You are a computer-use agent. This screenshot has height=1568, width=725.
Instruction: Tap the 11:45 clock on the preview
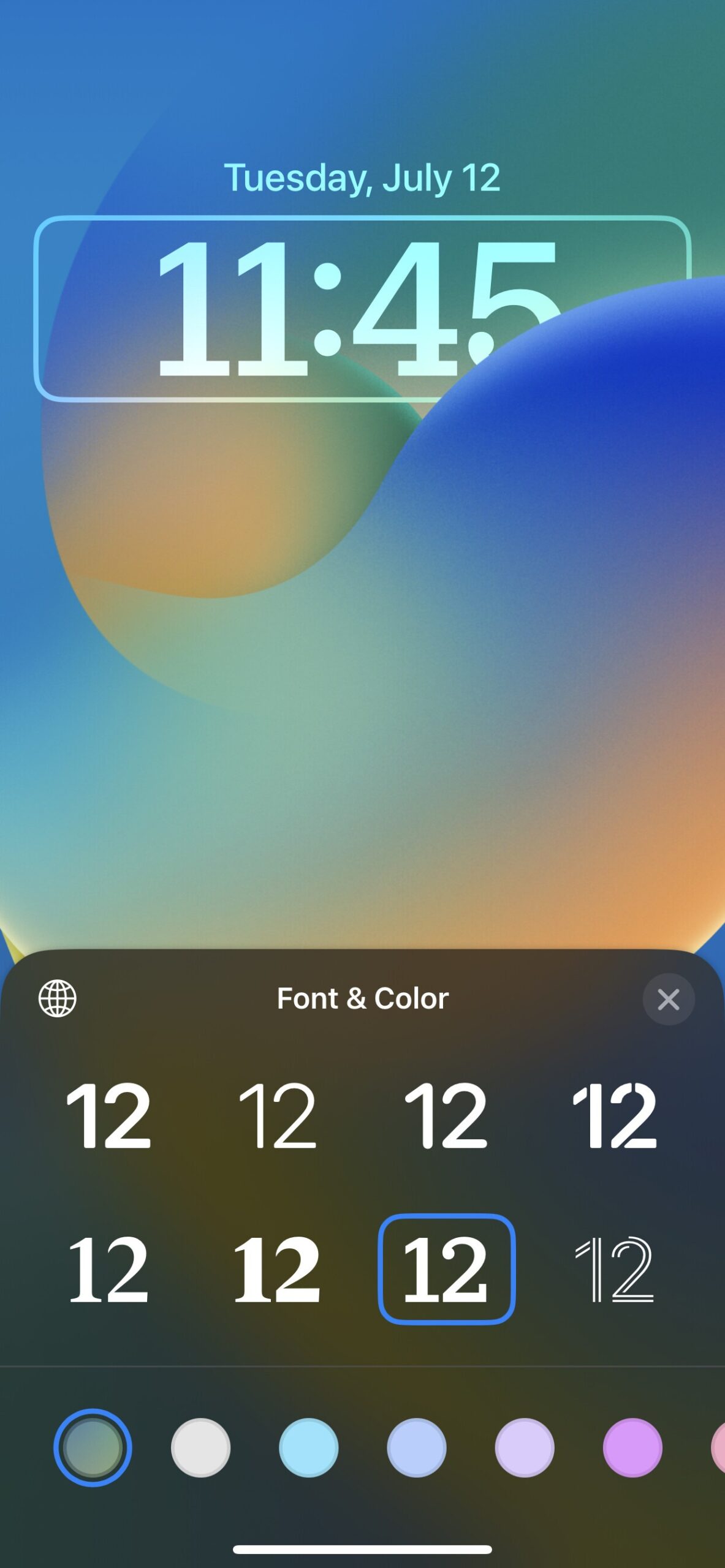click(x=362, y=308)
